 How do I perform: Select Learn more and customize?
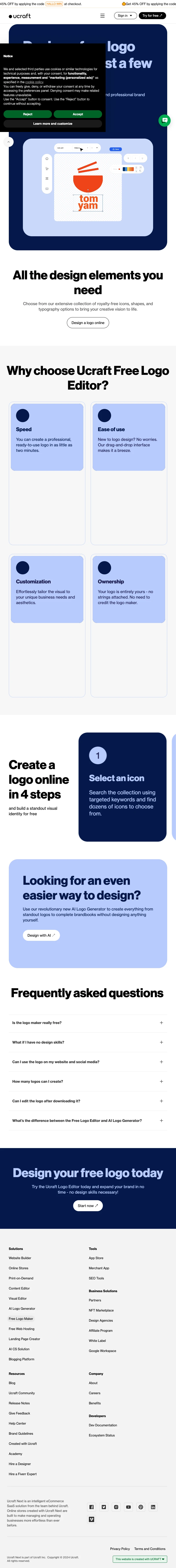(53, 124)
